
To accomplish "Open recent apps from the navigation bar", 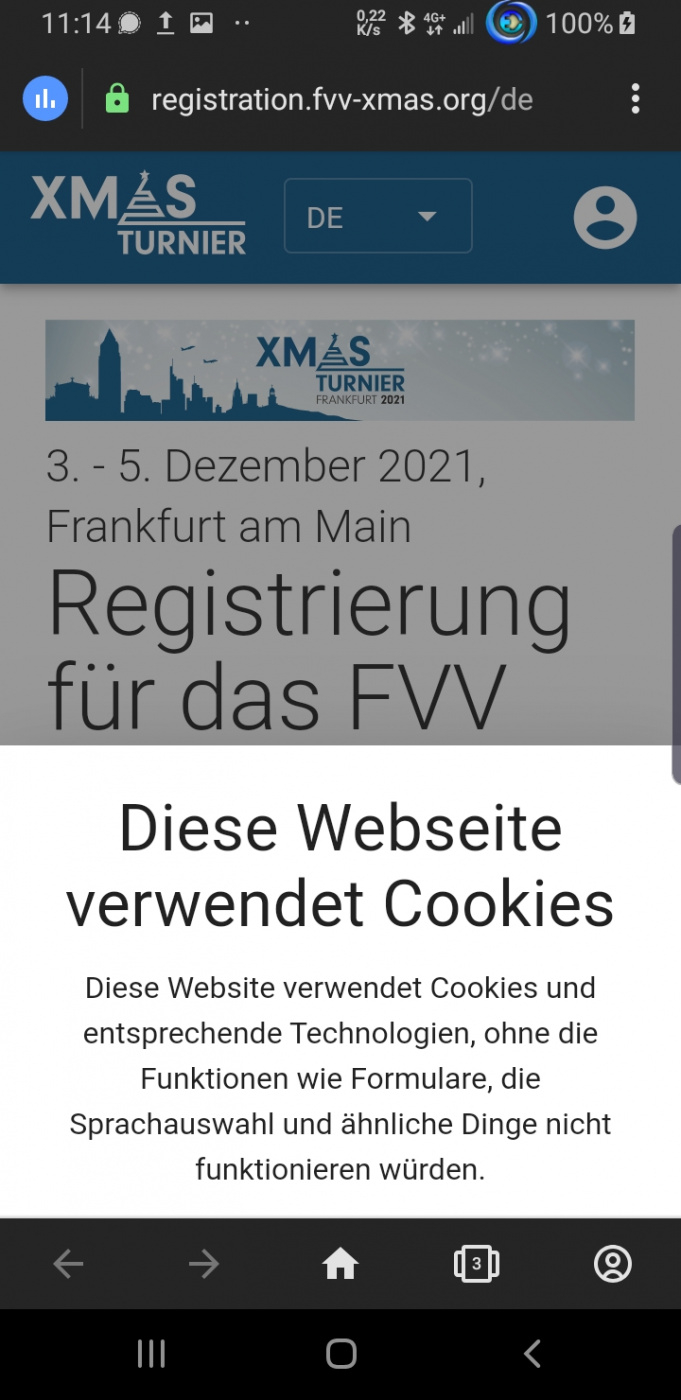I will [151, 1354].
